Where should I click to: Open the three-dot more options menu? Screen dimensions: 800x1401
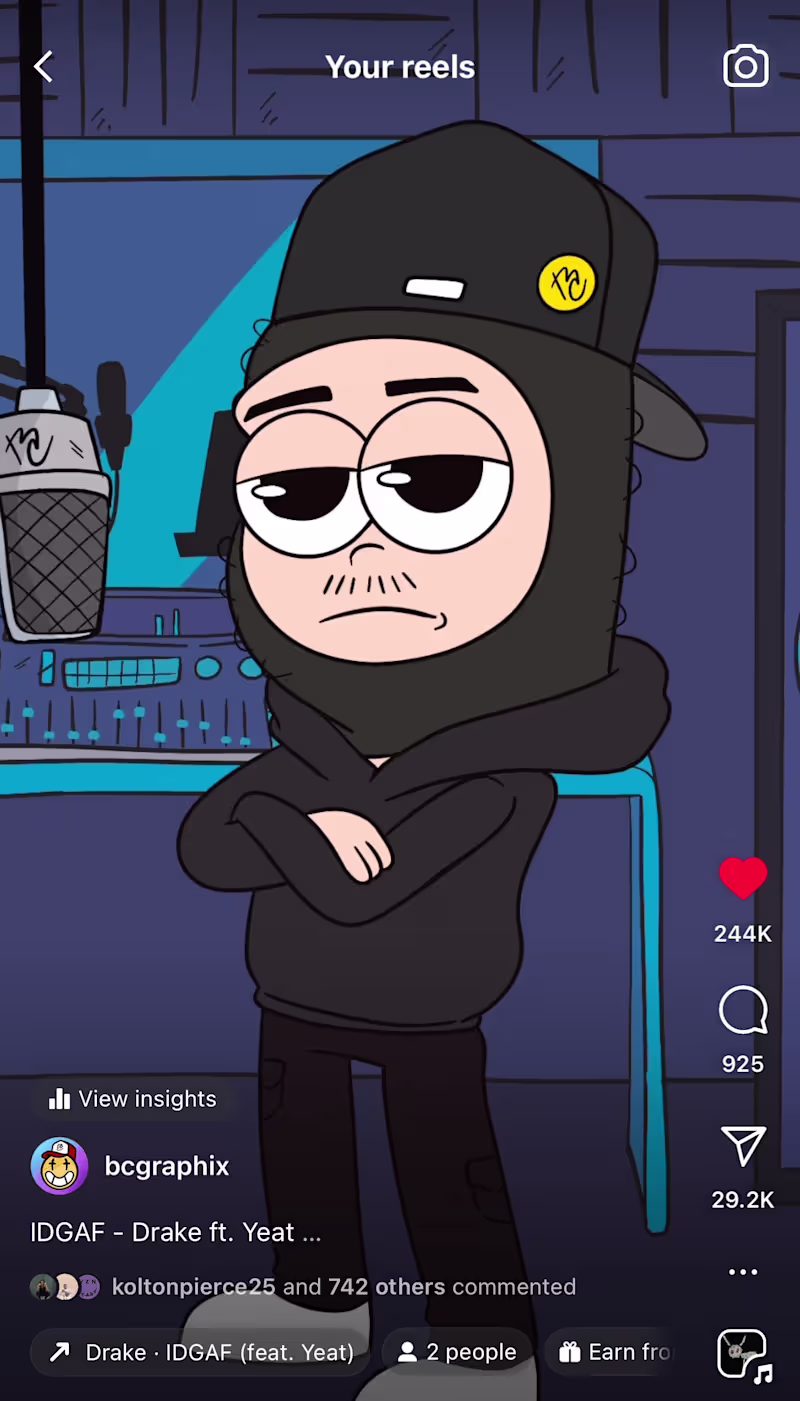tap(742, 1272)
